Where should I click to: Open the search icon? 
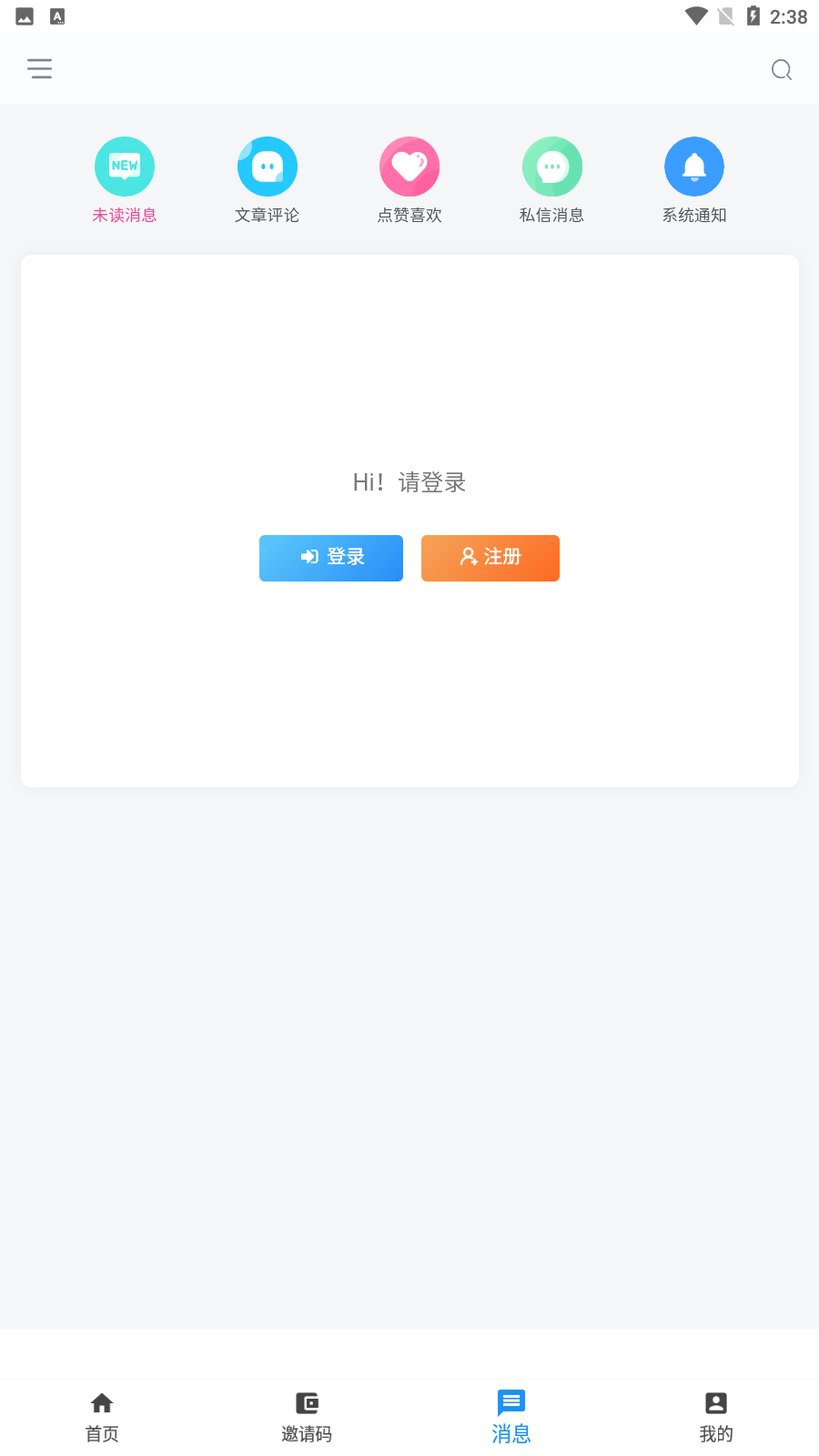(782, 70)
